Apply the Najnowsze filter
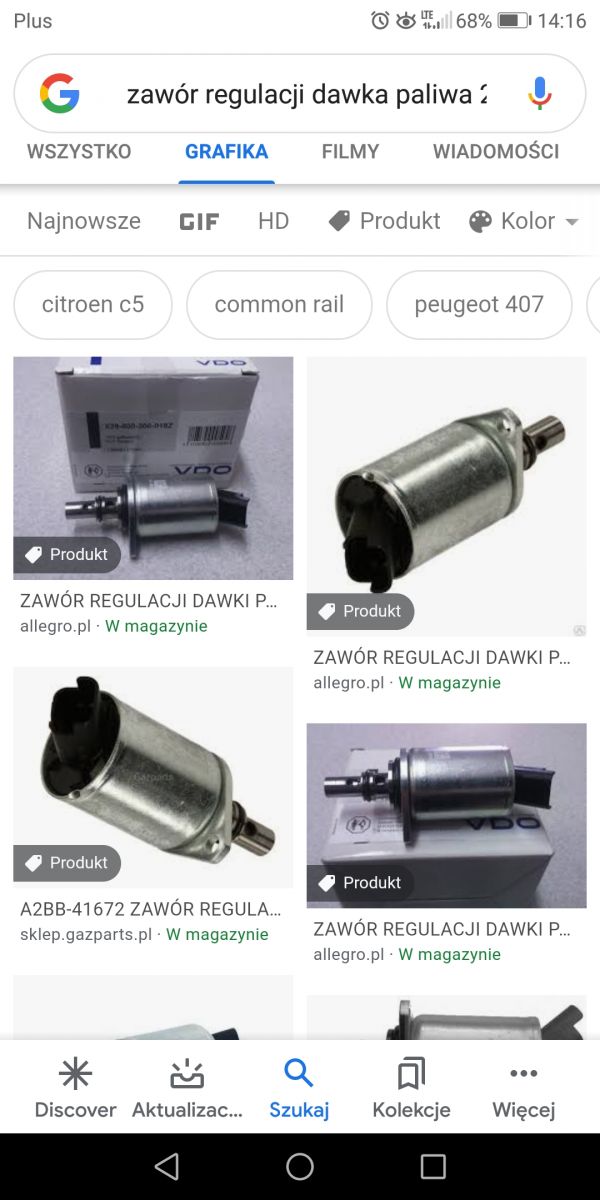The height and width of the screenshot is (1200, 600). click(x=84, y=221)
